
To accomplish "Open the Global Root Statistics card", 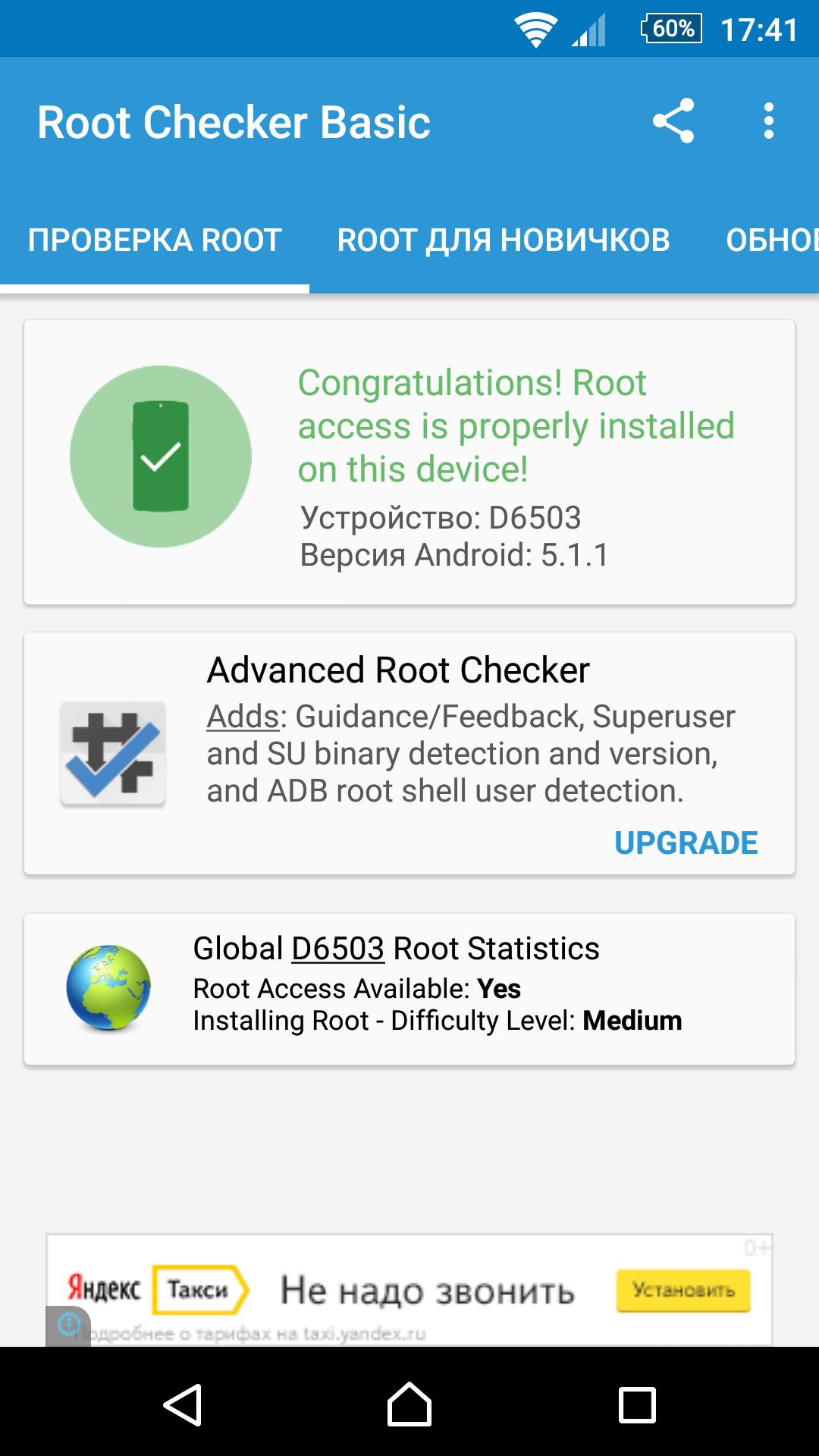I will tap(409, 990).
